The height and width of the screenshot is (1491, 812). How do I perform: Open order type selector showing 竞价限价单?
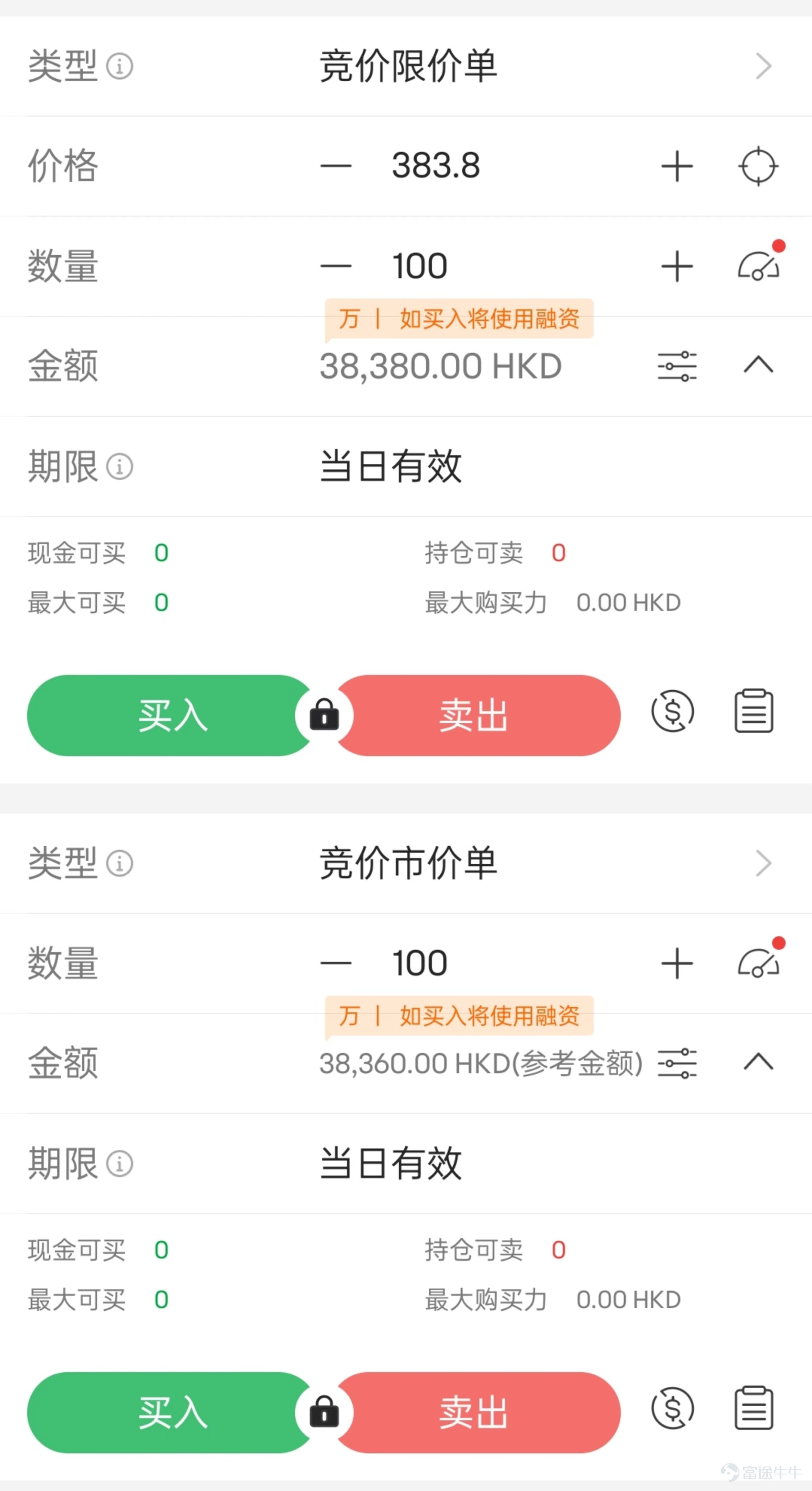pos(544,66)
